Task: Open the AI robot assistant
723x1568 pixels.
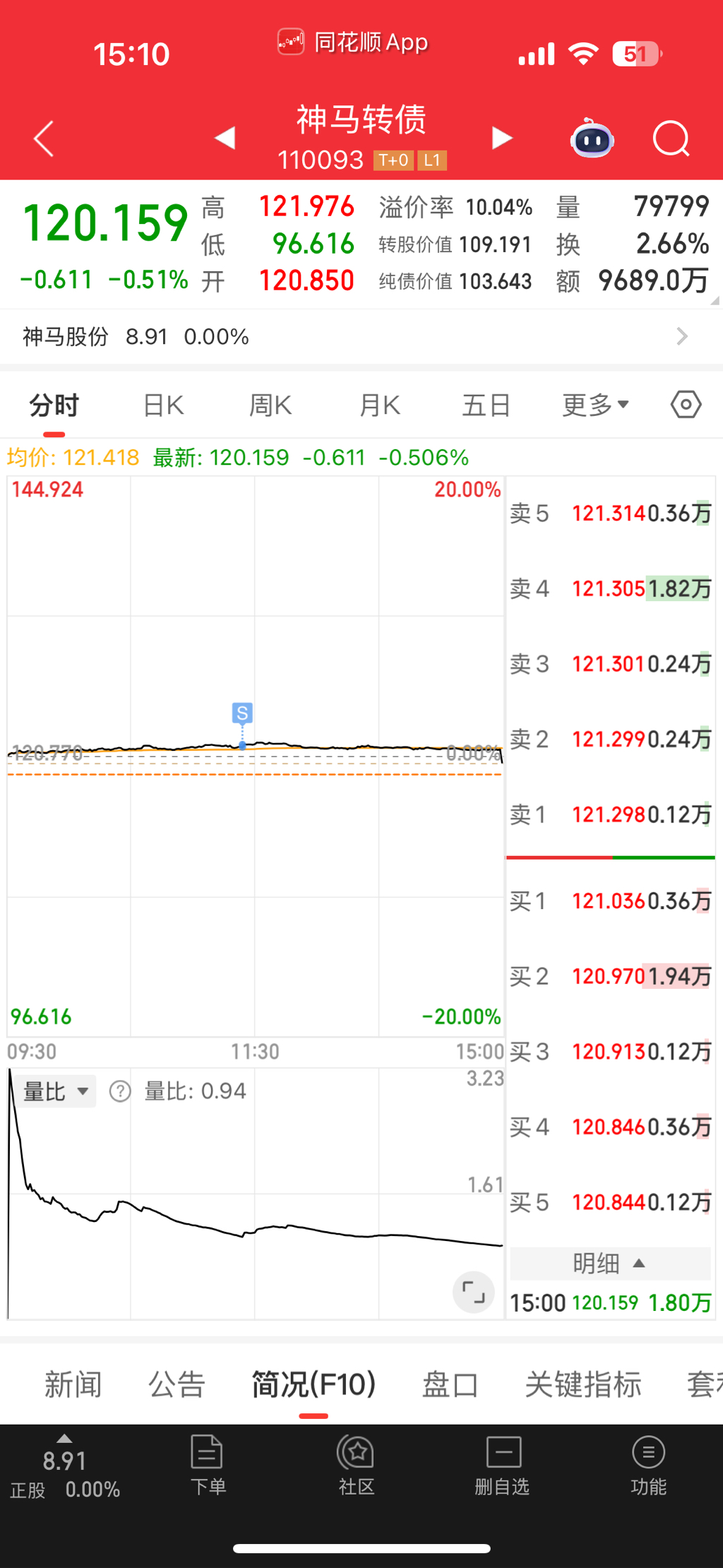Action: 592,138
